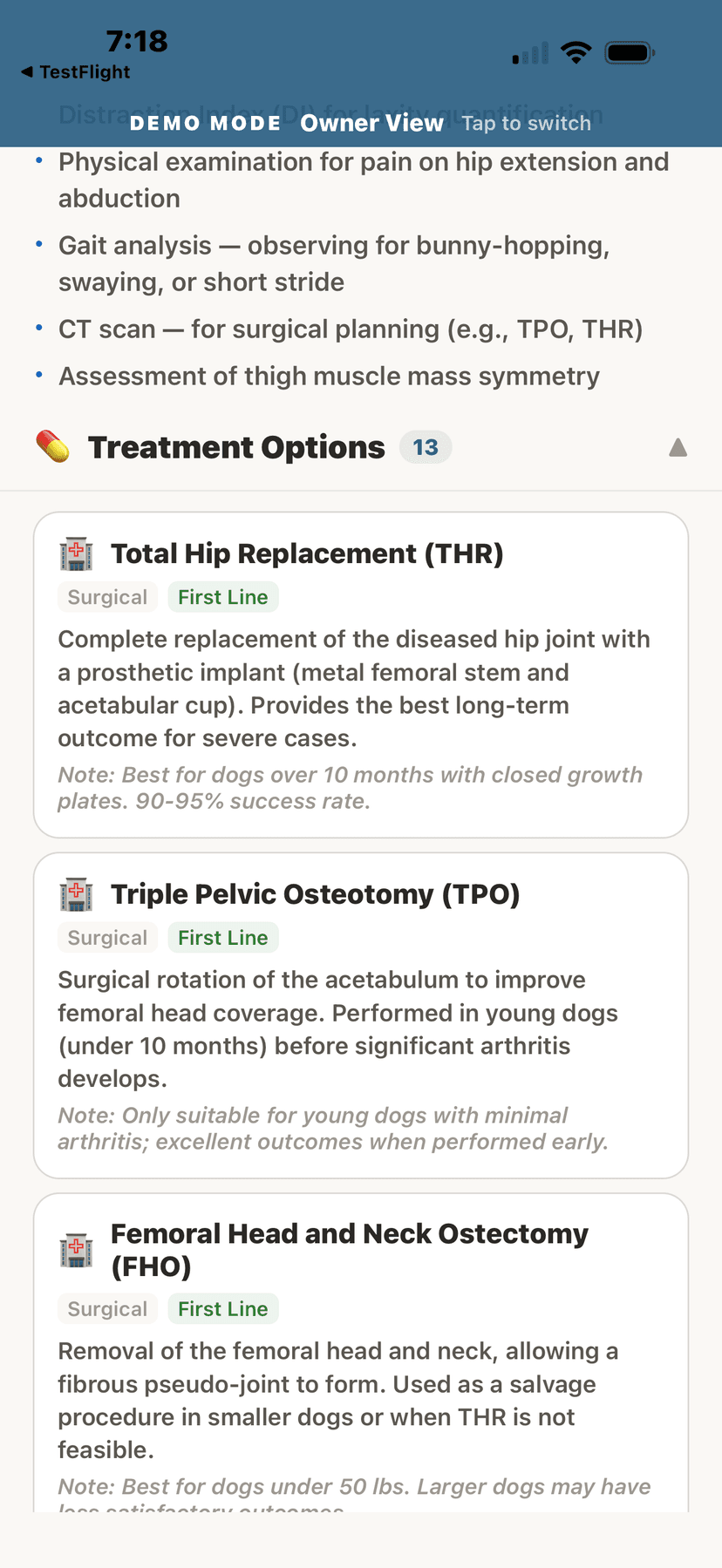
Task: Tap the hospital icon on the THR card
Action: 77,553
